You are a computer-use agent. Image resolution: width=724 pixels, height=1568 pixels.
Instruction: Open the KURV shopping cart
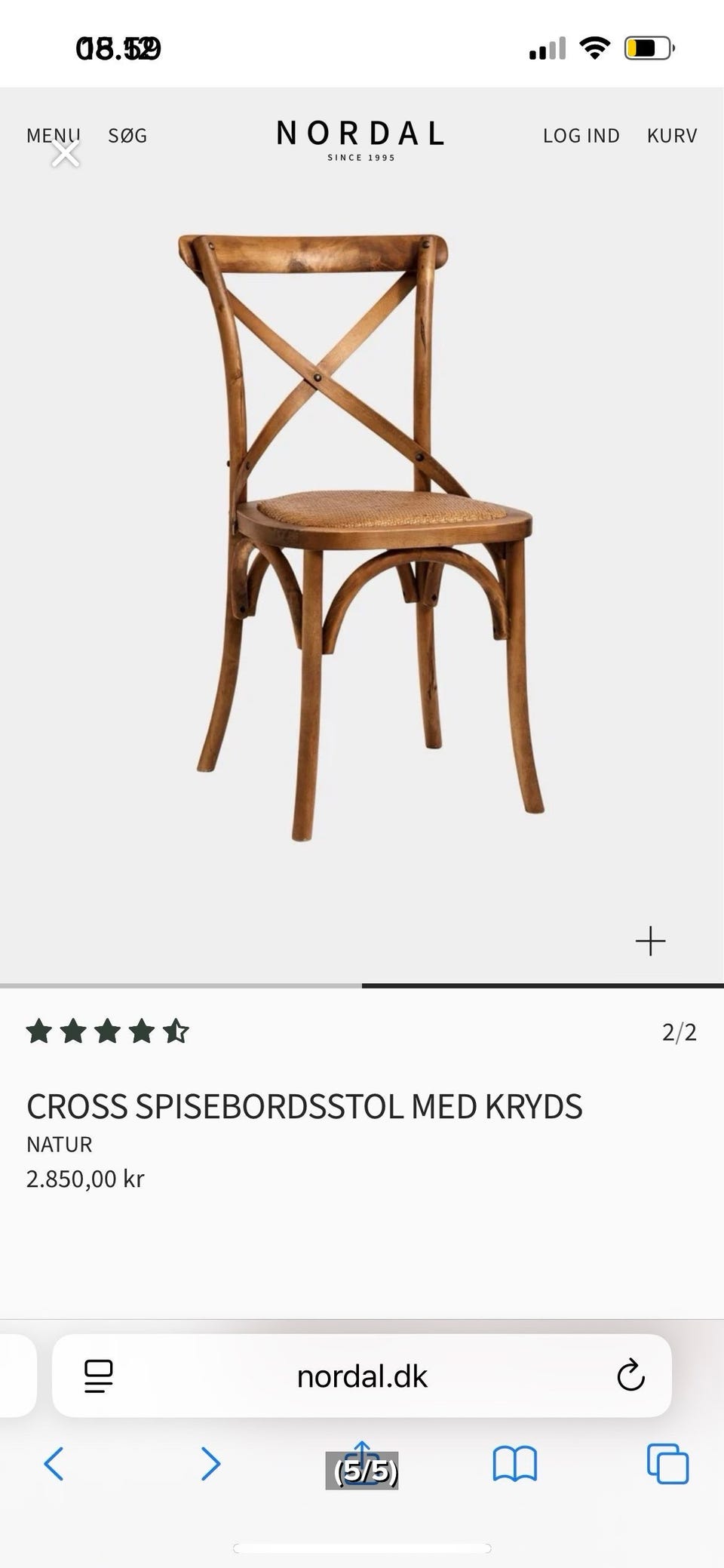tap(671, 136)
